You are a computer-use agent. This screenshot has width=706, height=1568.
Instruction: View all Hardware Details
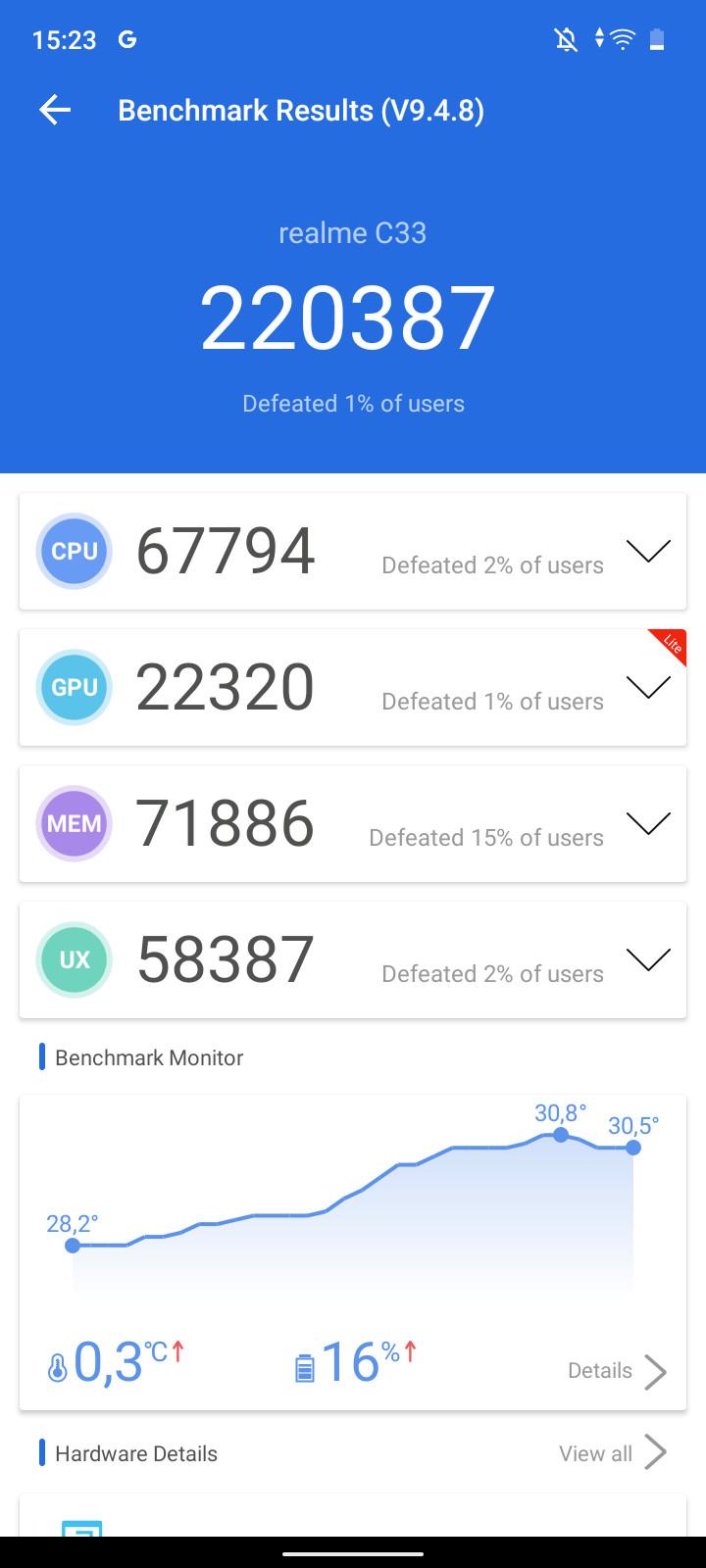[x=614, y=1453]
